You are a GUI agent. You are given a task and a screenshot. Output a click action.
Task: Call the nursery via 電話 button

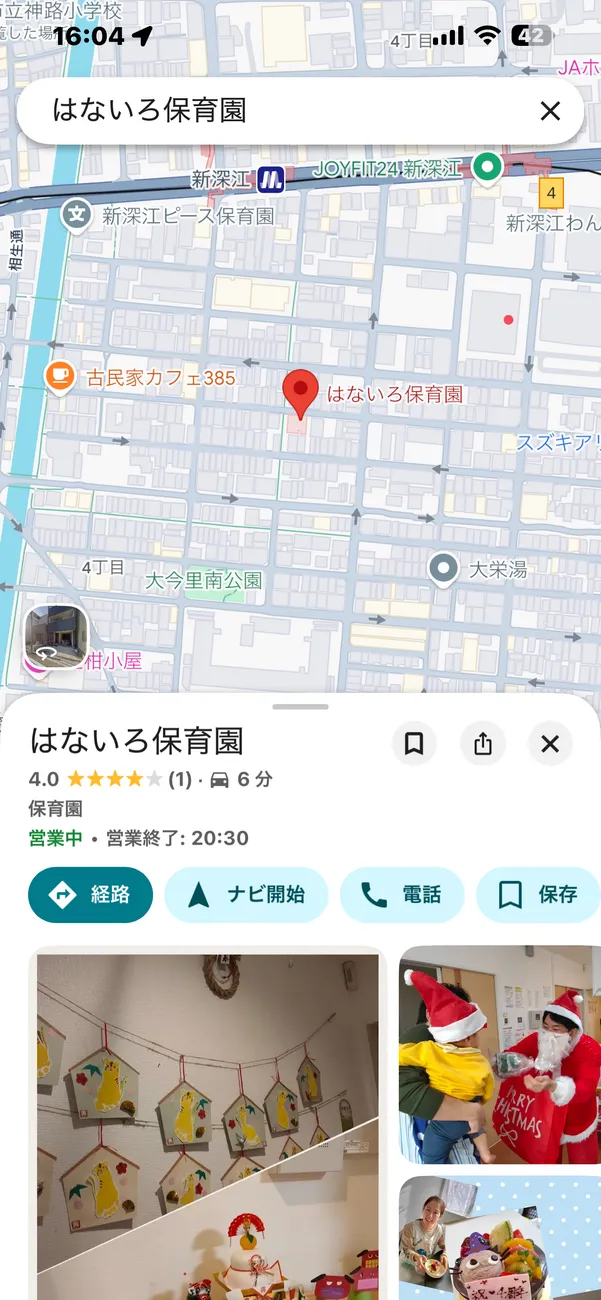(x=402, y=894)
